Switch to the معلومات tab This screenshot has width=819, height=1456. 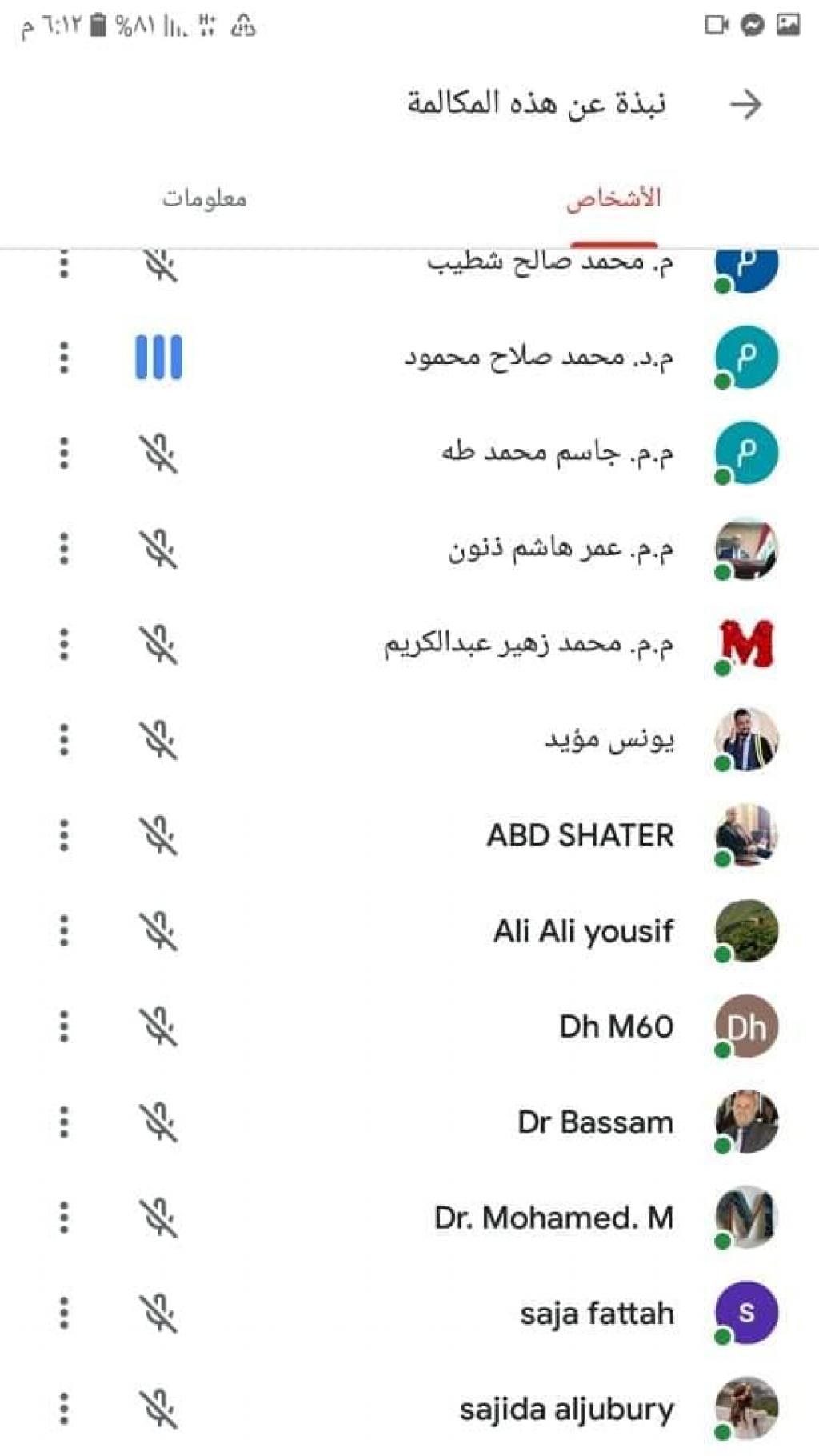[x=205, y=198]
